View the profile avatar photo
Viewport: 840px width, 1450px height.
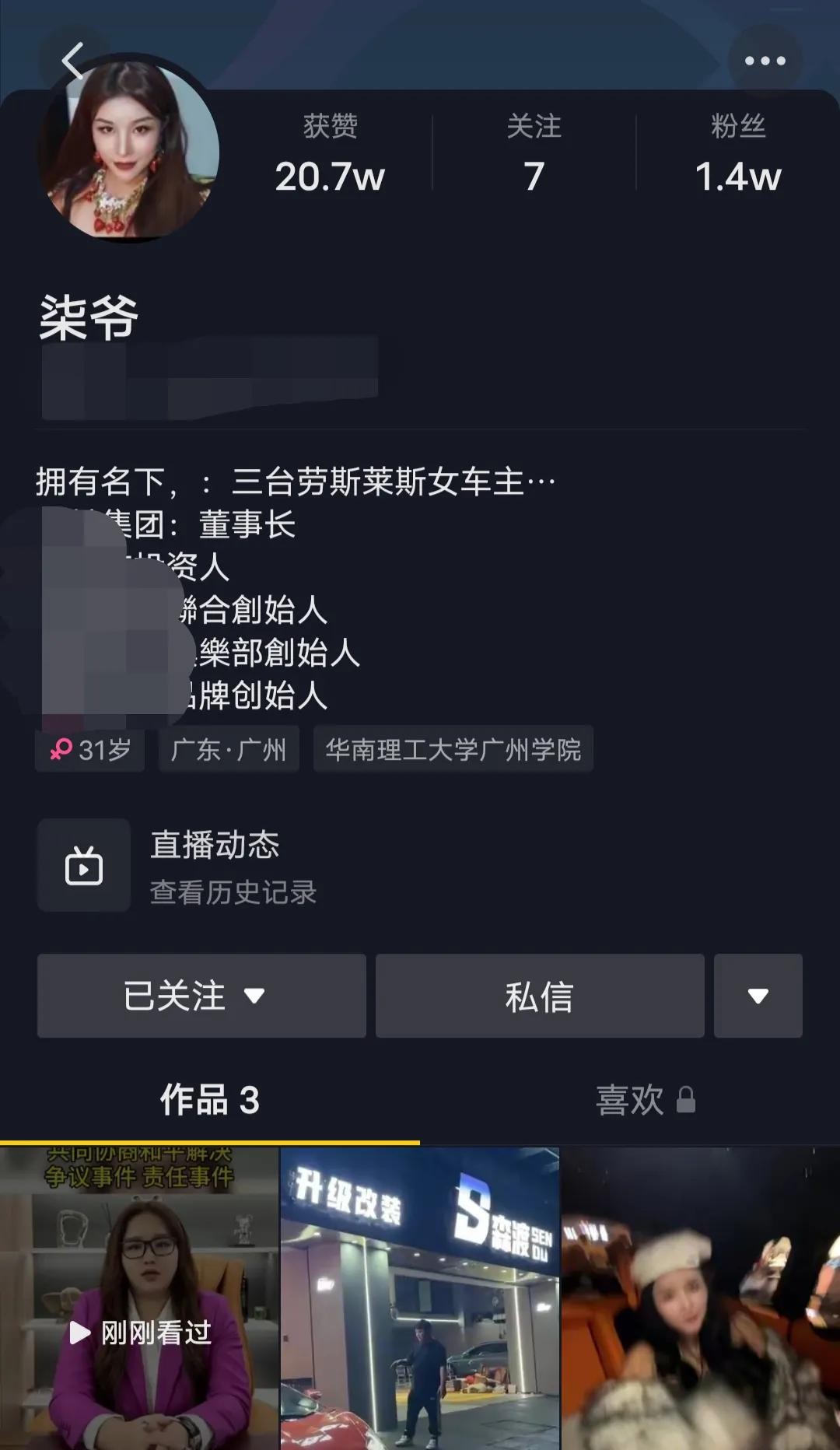(x=129, y=150)
